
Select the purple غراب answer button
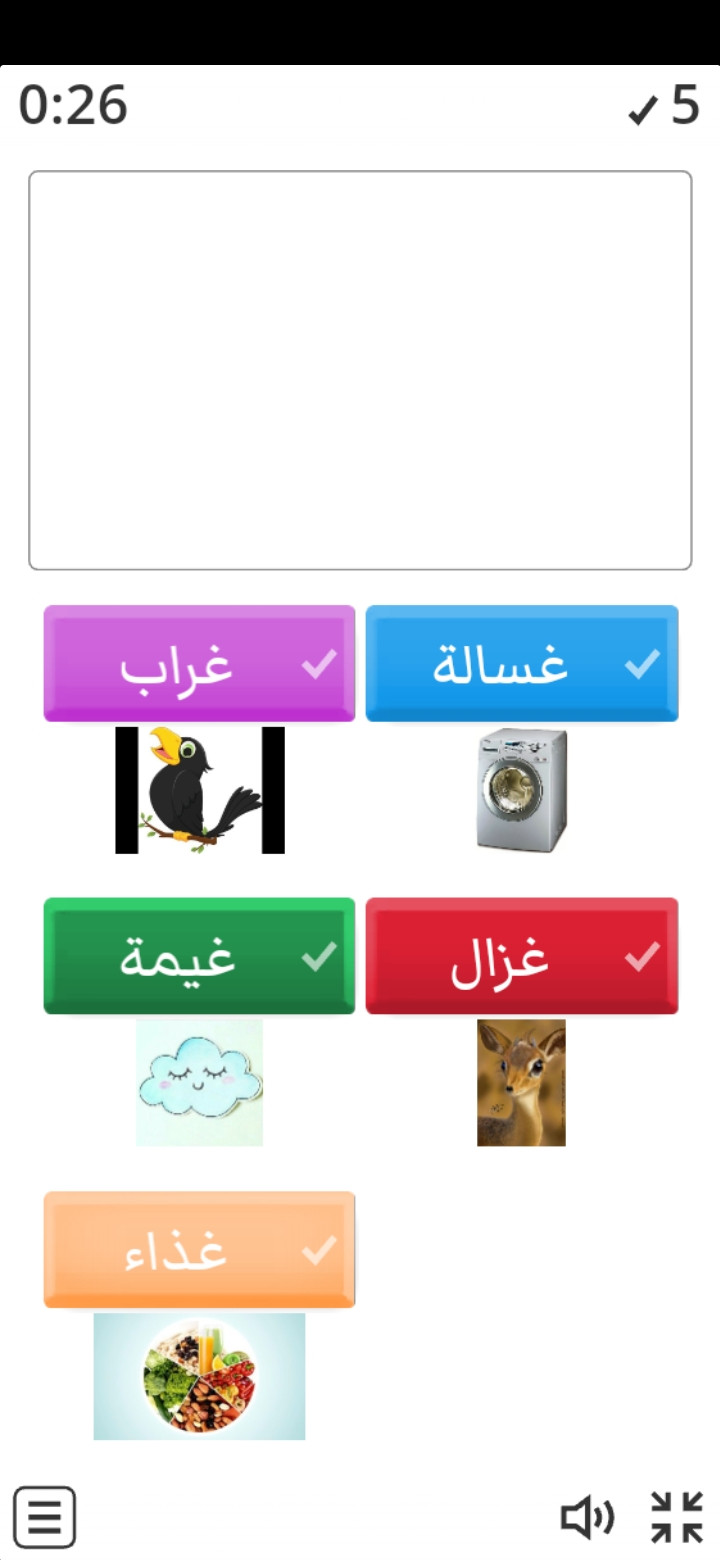pyautogui.click(x=199, y=663)
